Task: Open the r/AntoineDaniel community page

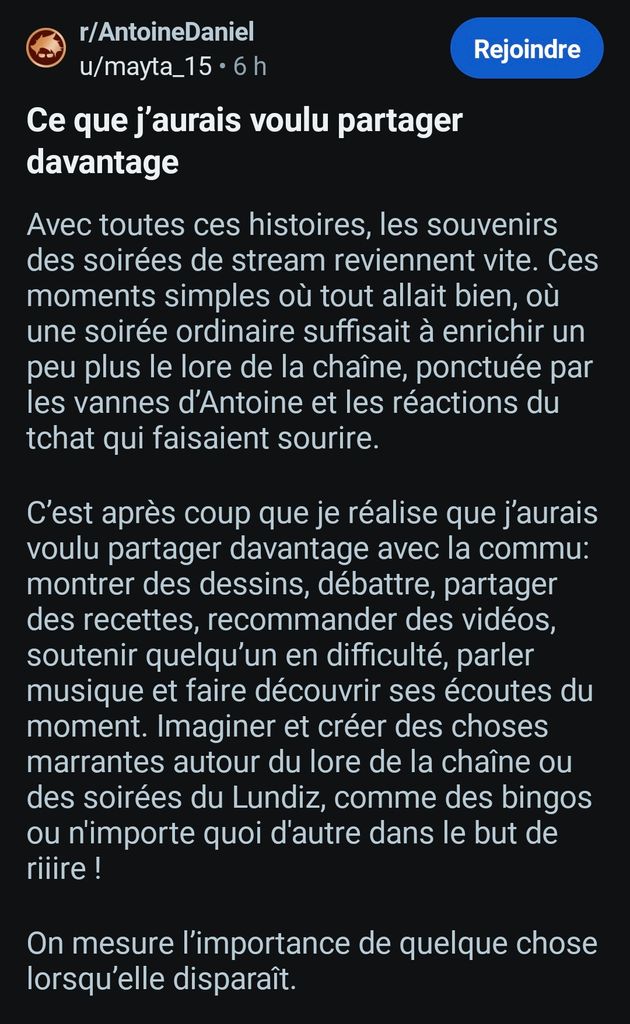Action: 167,33
